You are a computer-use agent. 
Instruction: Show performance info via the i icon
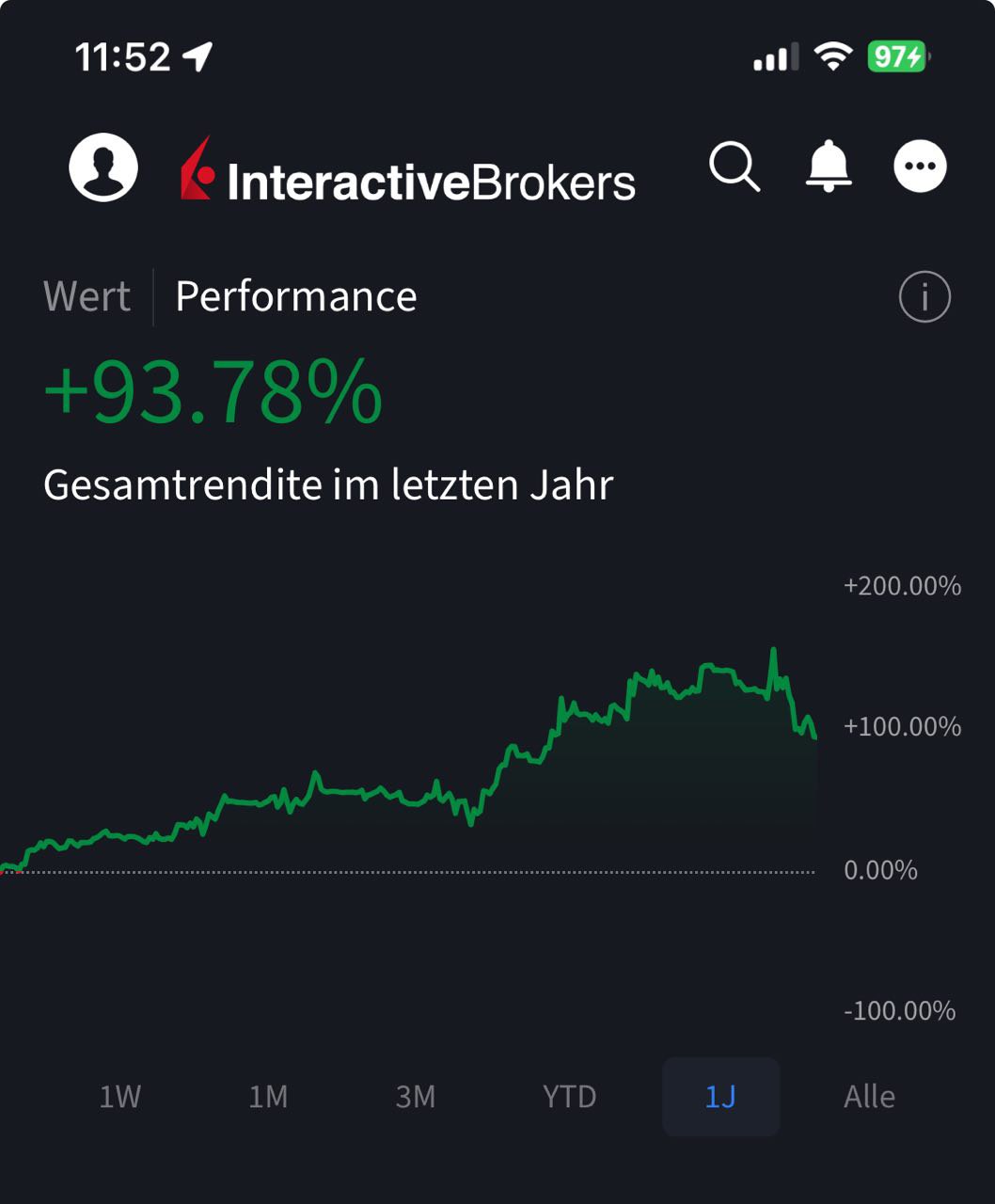924,297
